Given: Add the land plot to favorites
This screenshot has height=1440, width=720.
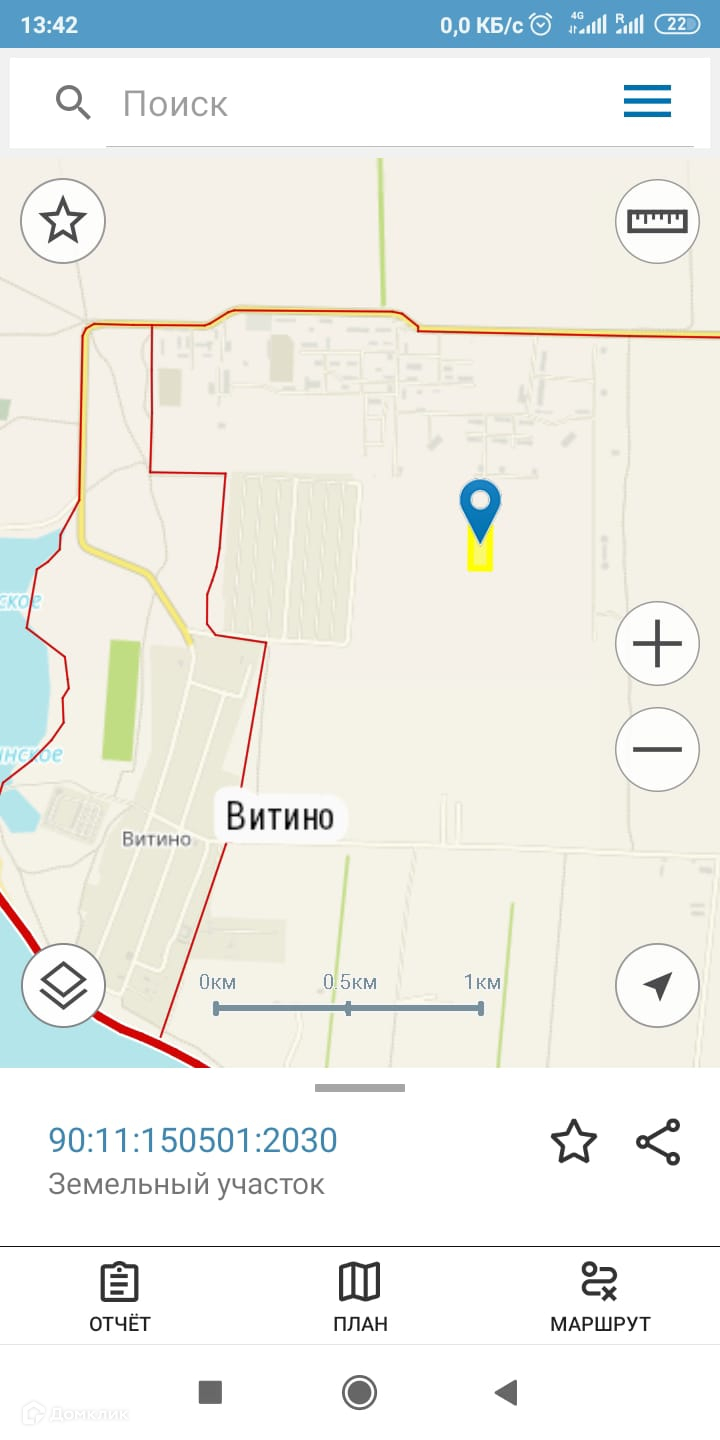Looking at the screenshot, I should (x=574, y=1142).
